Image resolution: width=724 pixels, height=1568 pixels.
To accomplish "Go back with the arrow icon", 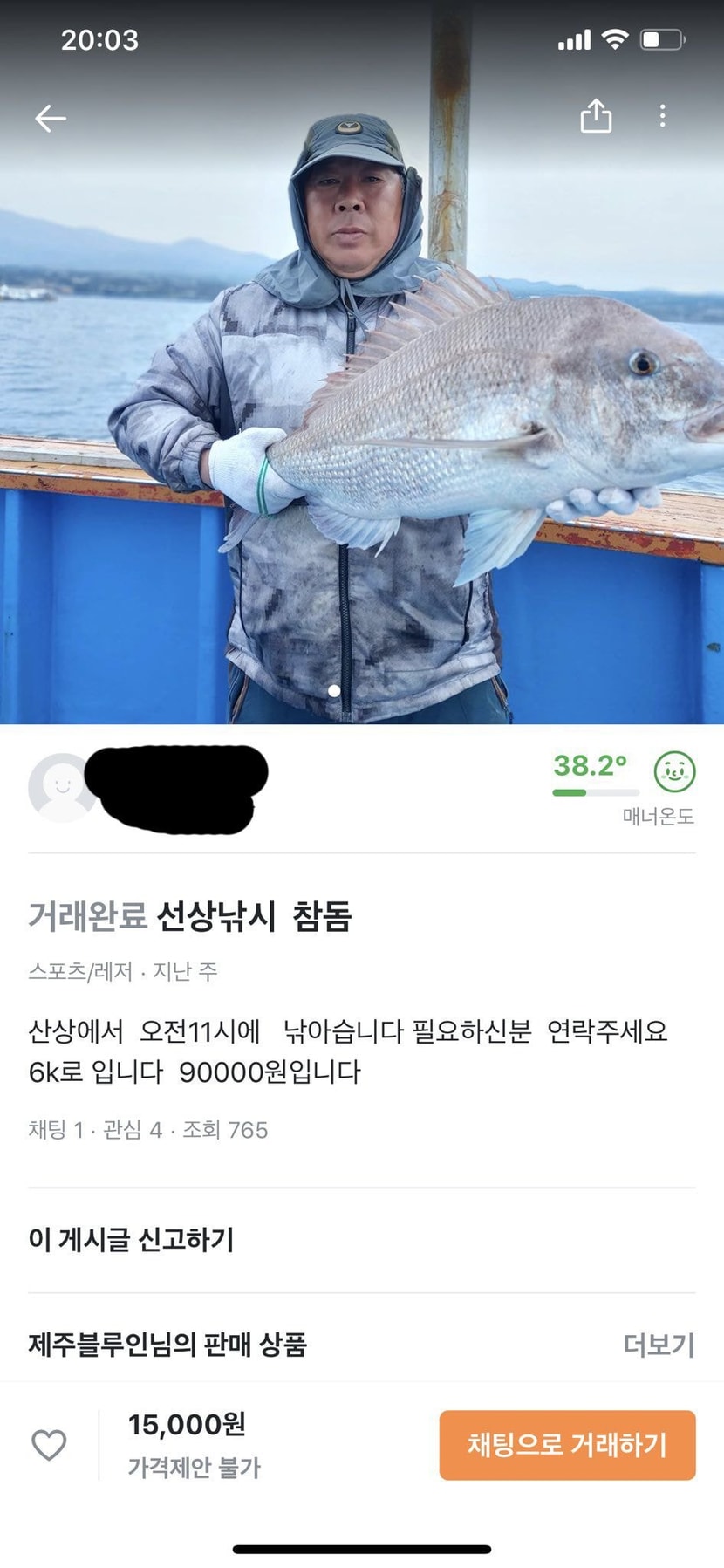I will (x=51, y=118).
